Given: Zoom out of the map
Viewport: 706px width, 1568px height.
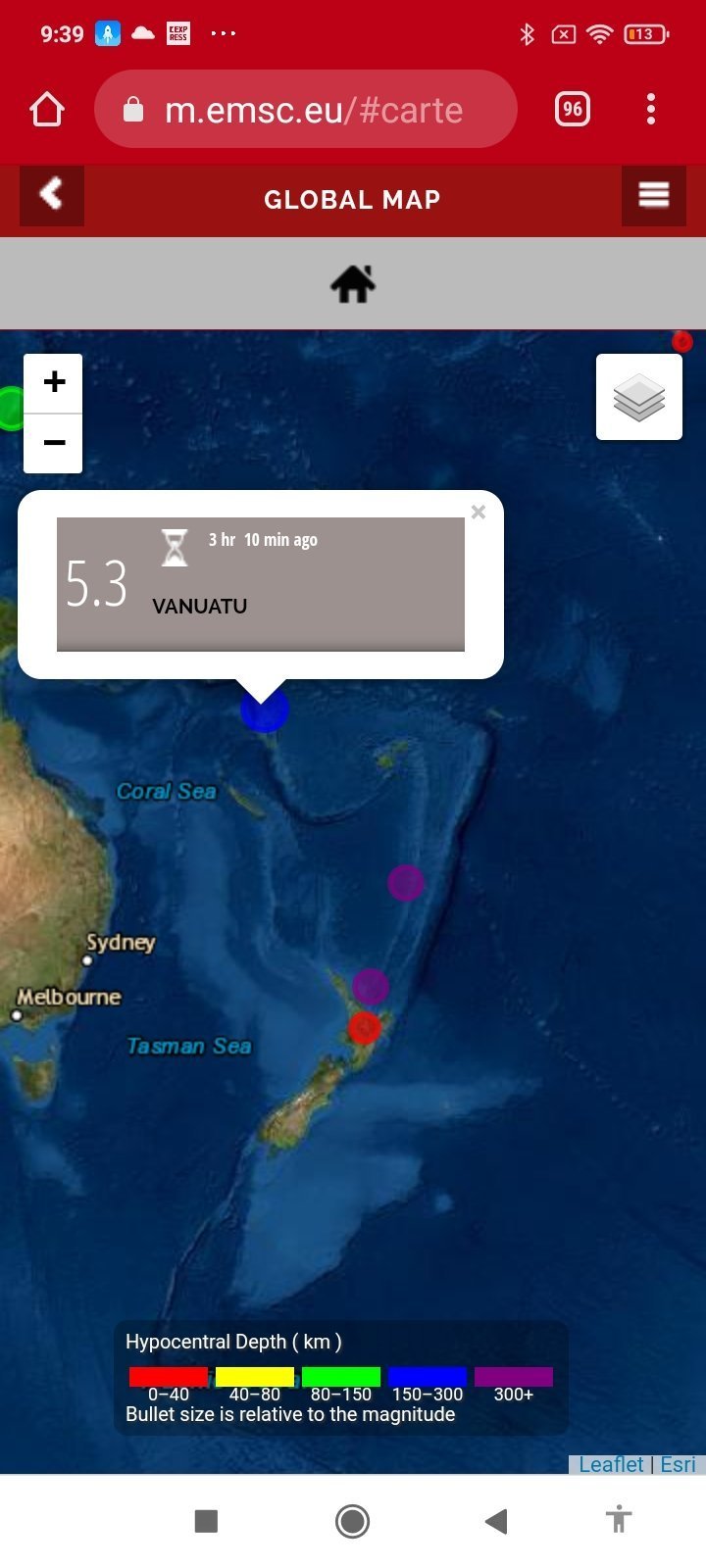Looking at the screenshot, I should point(54,443).
